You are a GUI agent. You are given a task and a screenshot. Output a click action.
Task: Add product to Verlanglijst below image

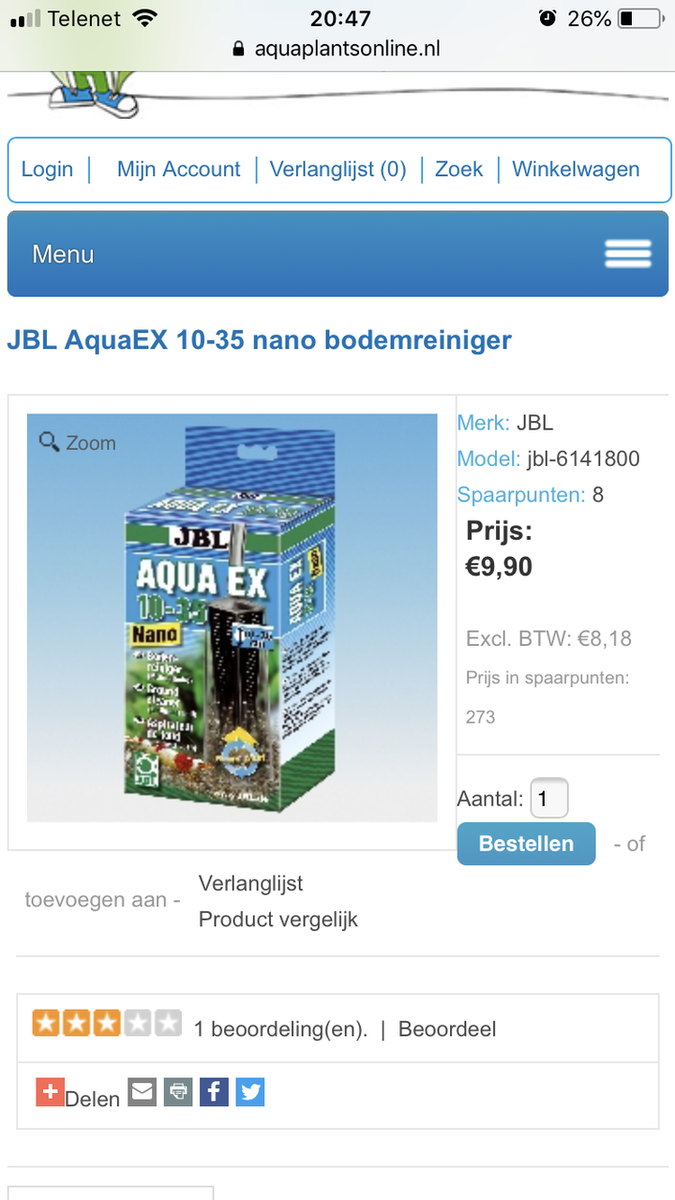(250, 883)
